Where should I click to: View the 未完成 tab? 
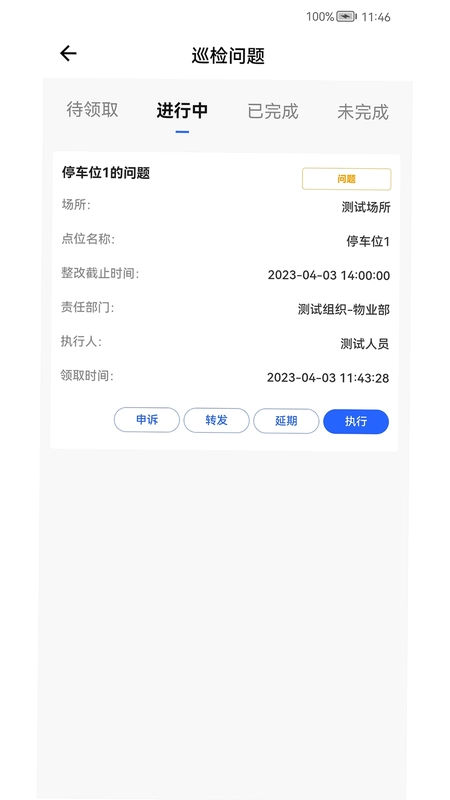click(363, 112)
